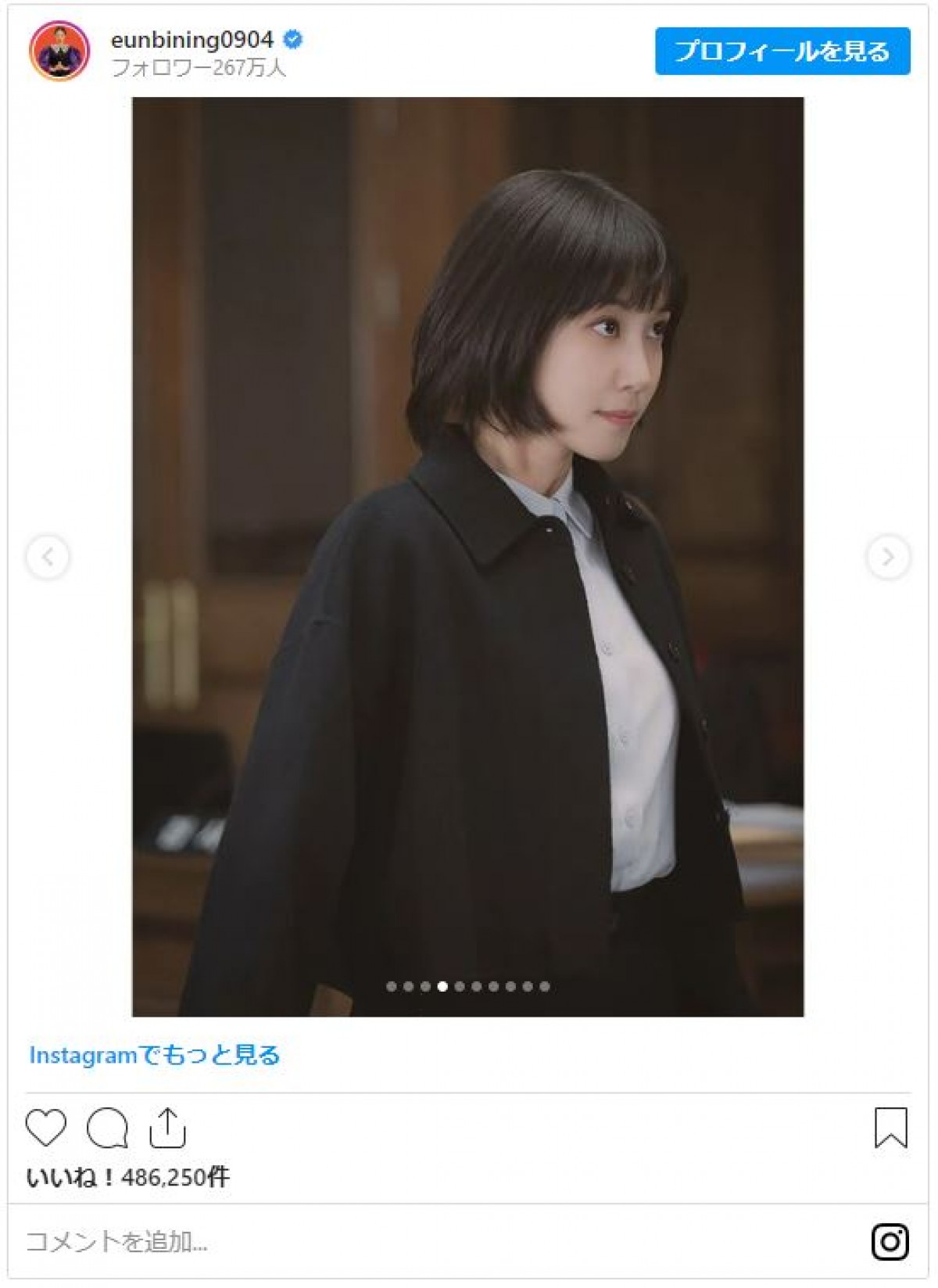This screenshot has width=938, height=1288.
Task: Tap the eunbining0904 username link
Action: click(x=192, y=39)
